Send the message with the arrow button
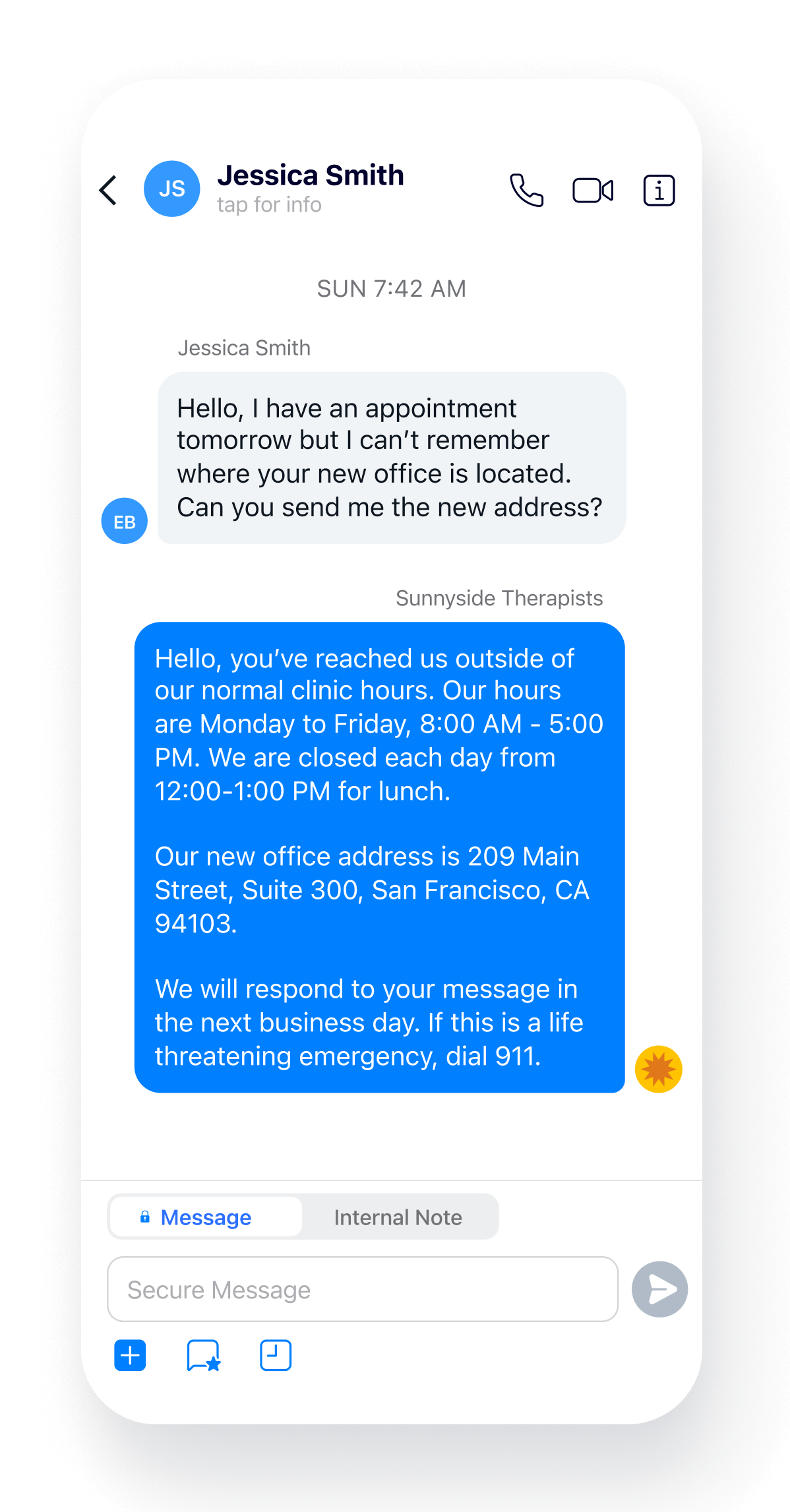 (659, 1289)
